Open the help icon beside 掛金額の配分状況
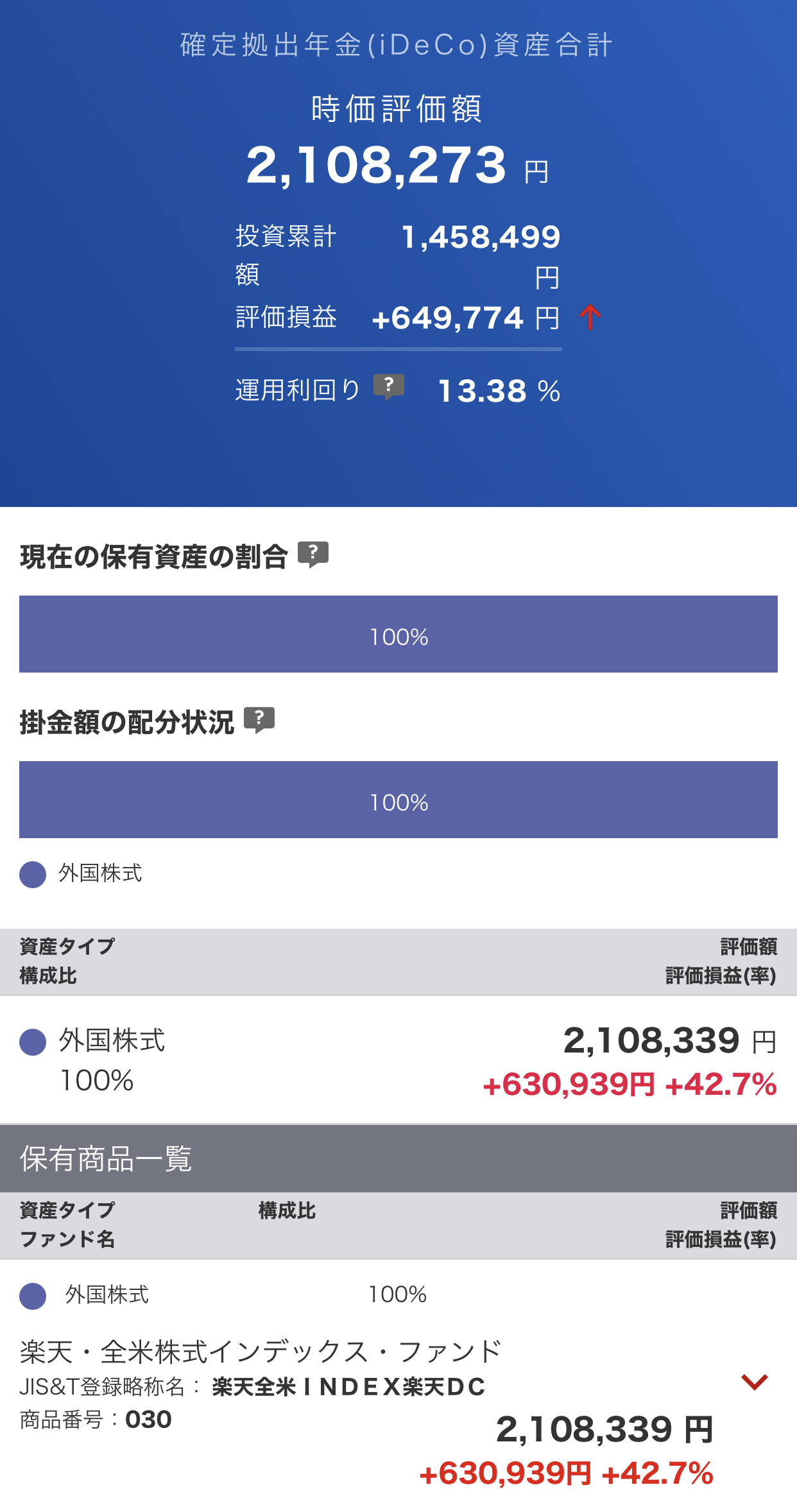This screenshot has width=797, height=1512. click(x=259, y=720)
